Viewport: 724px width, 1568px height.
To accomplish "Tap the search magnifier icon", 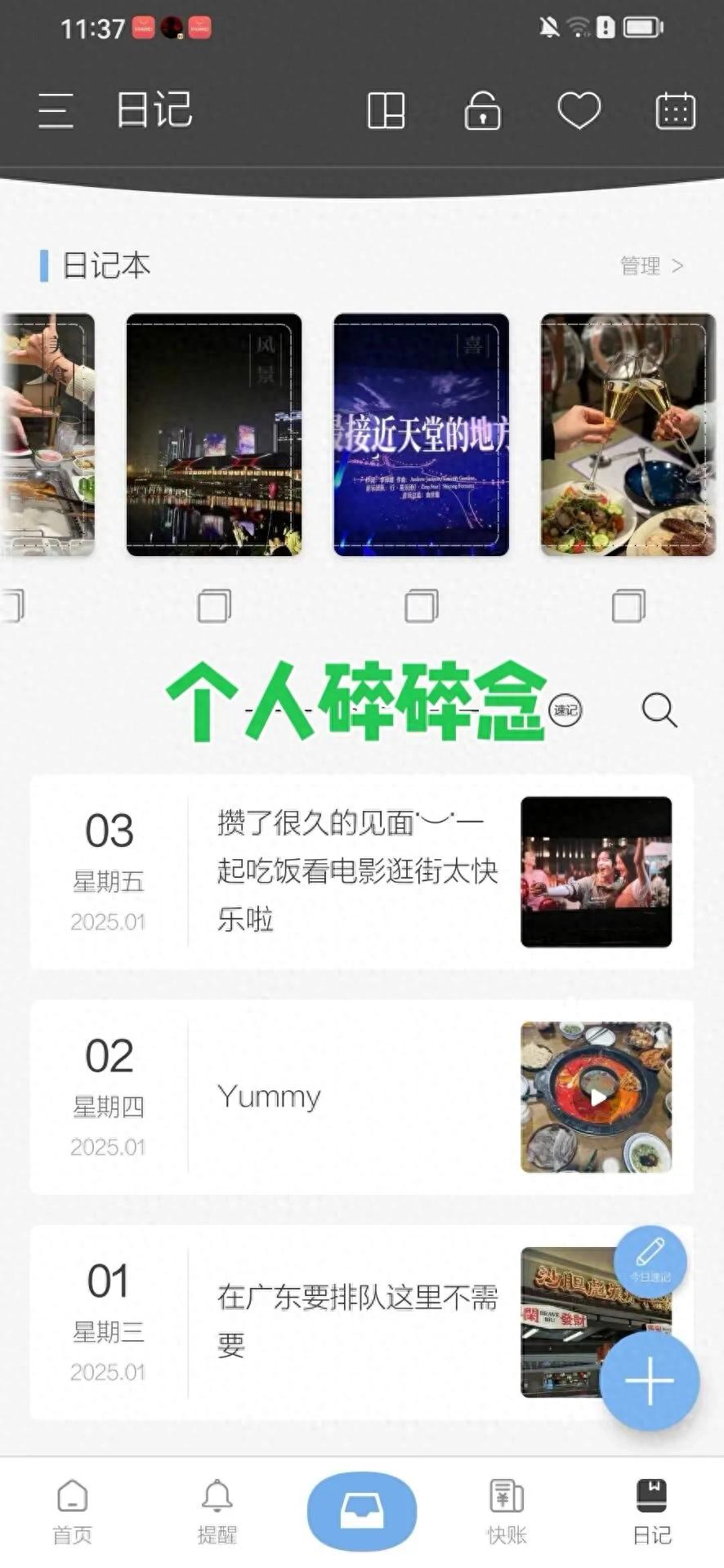I will [x=658, y=711].
